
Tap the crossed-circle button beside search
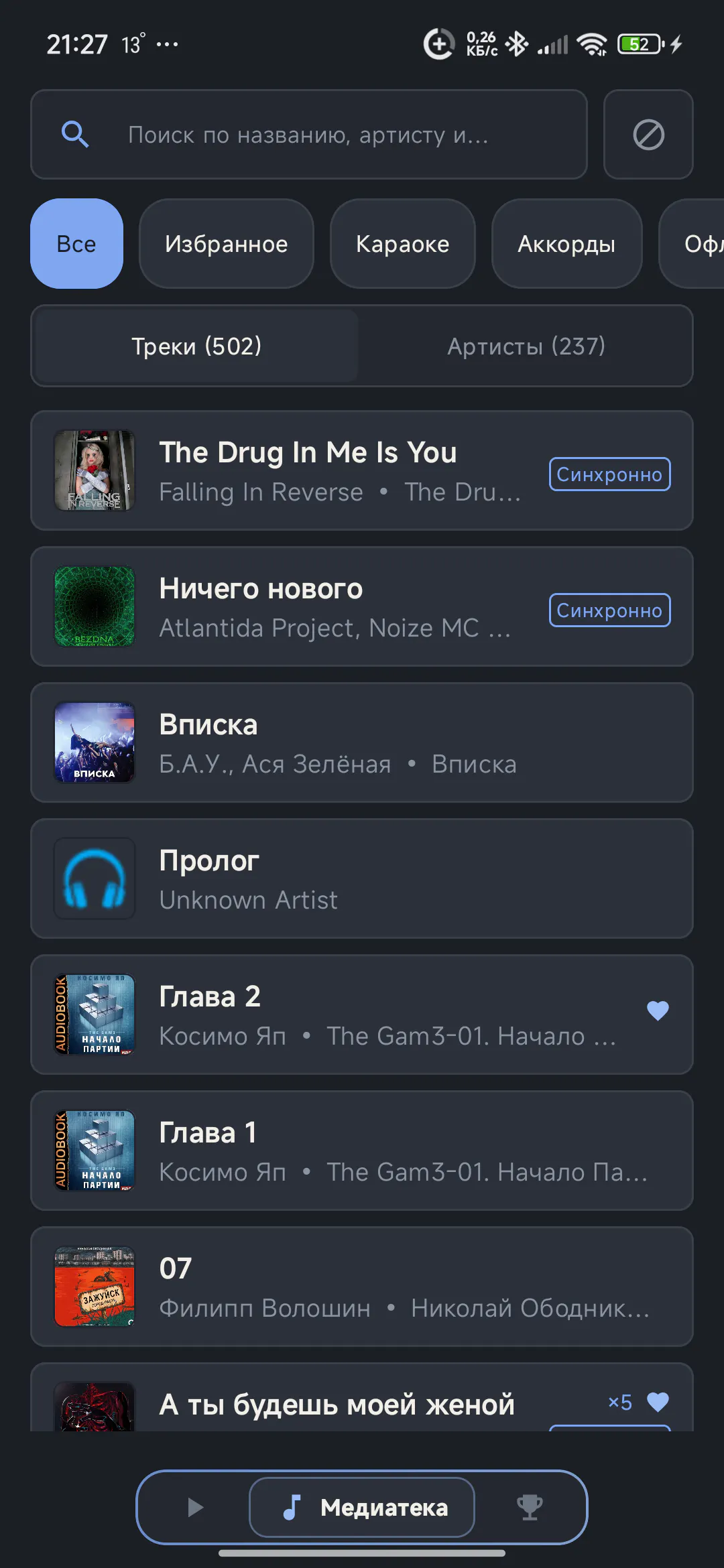[x=648, y=135]
